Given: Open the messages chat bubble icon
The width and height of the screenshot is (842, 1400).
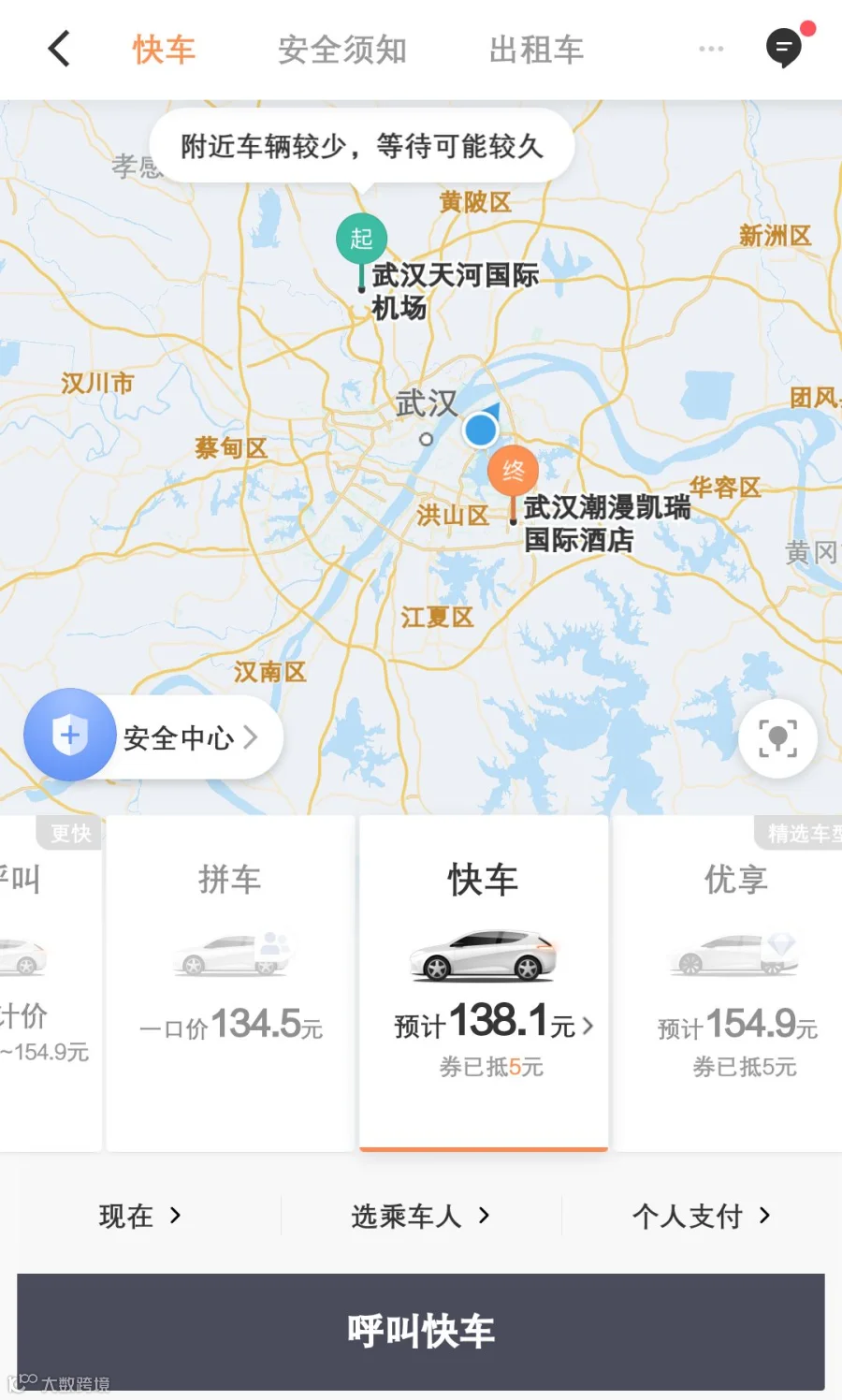Looking at the screenshot, I should (784, 49).
